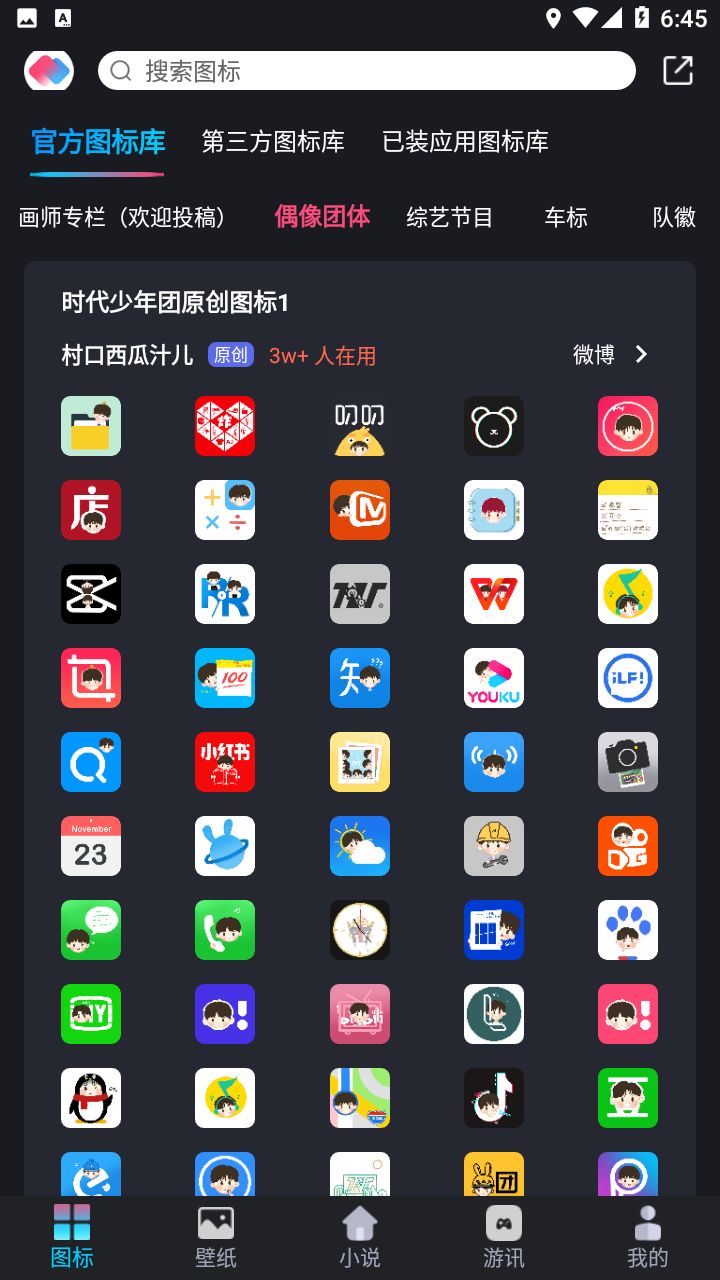Expand the 微博 link chevron
The width and height of the screenshot is (720, 1280).
[x=640, y=354]
